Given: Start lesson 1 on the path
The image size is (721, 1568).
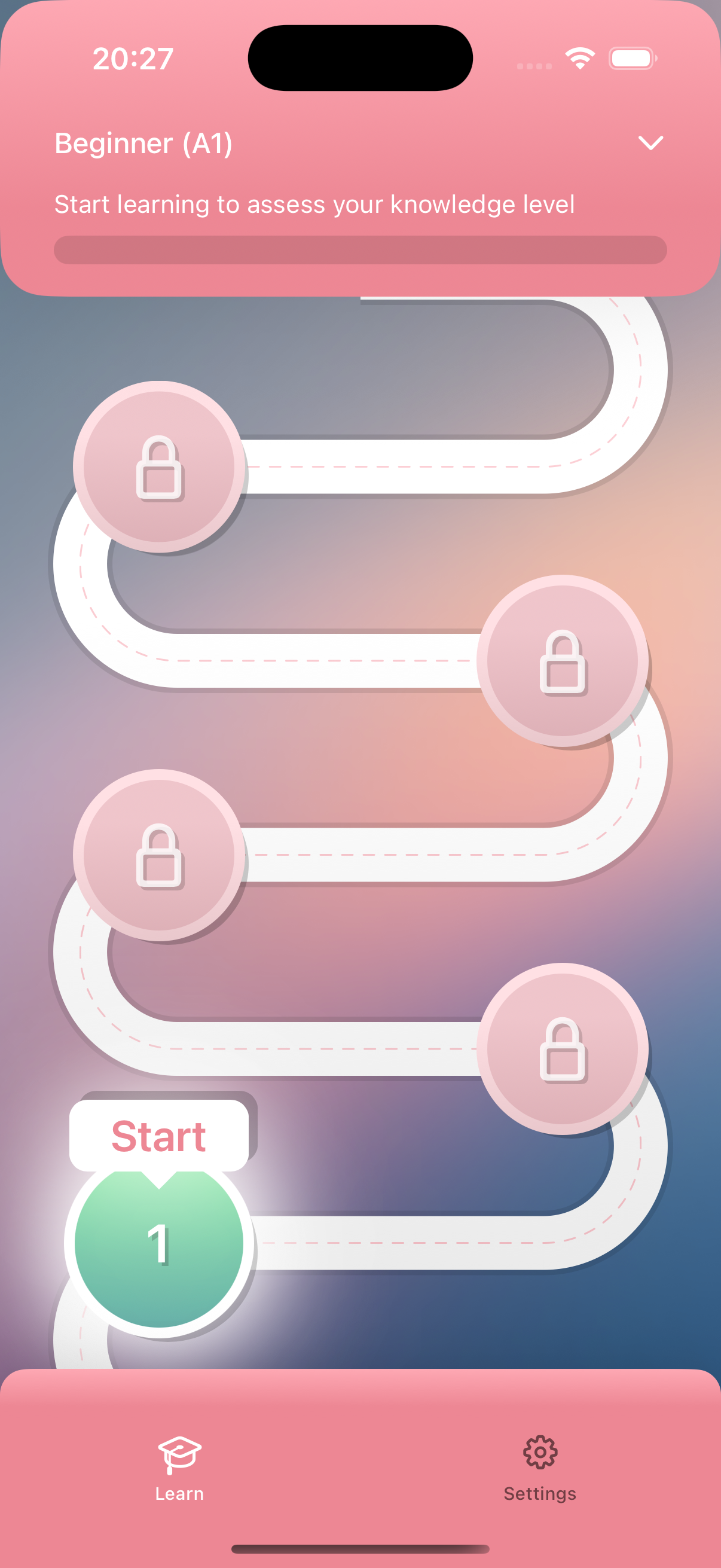Looking at the screenshot, I should coord(159,1242).
